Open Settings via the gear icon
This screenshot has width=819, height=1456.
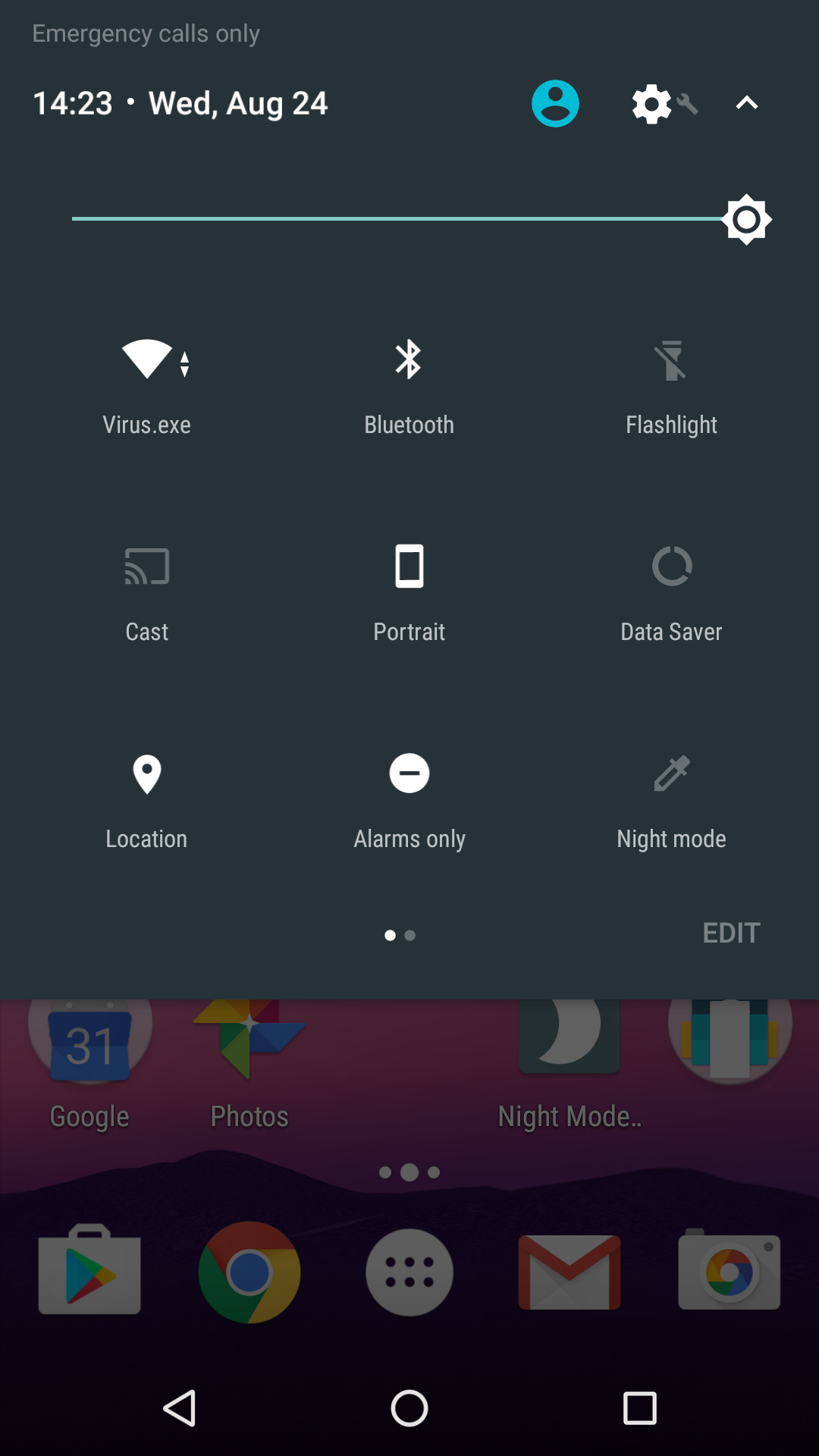[x=651, y=103]
